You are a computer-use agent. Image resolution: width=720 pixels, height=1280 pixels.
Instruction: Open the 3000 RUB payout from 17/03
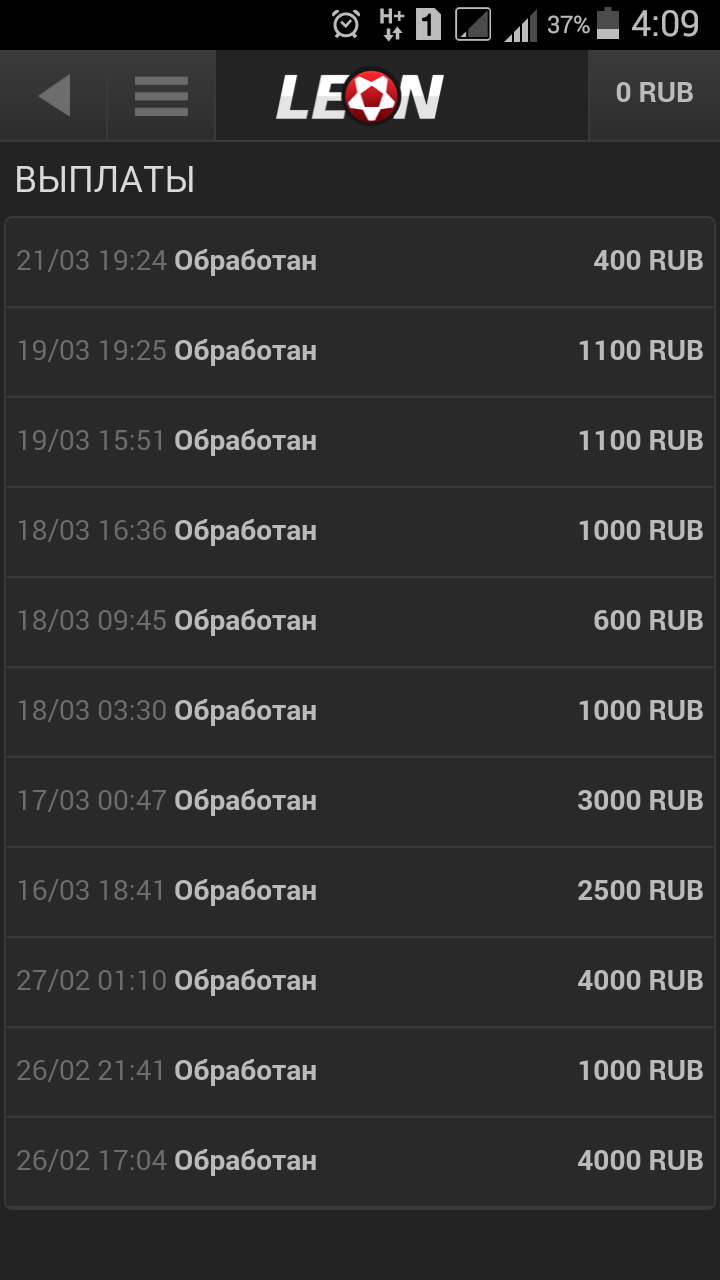tap(360, 802)
